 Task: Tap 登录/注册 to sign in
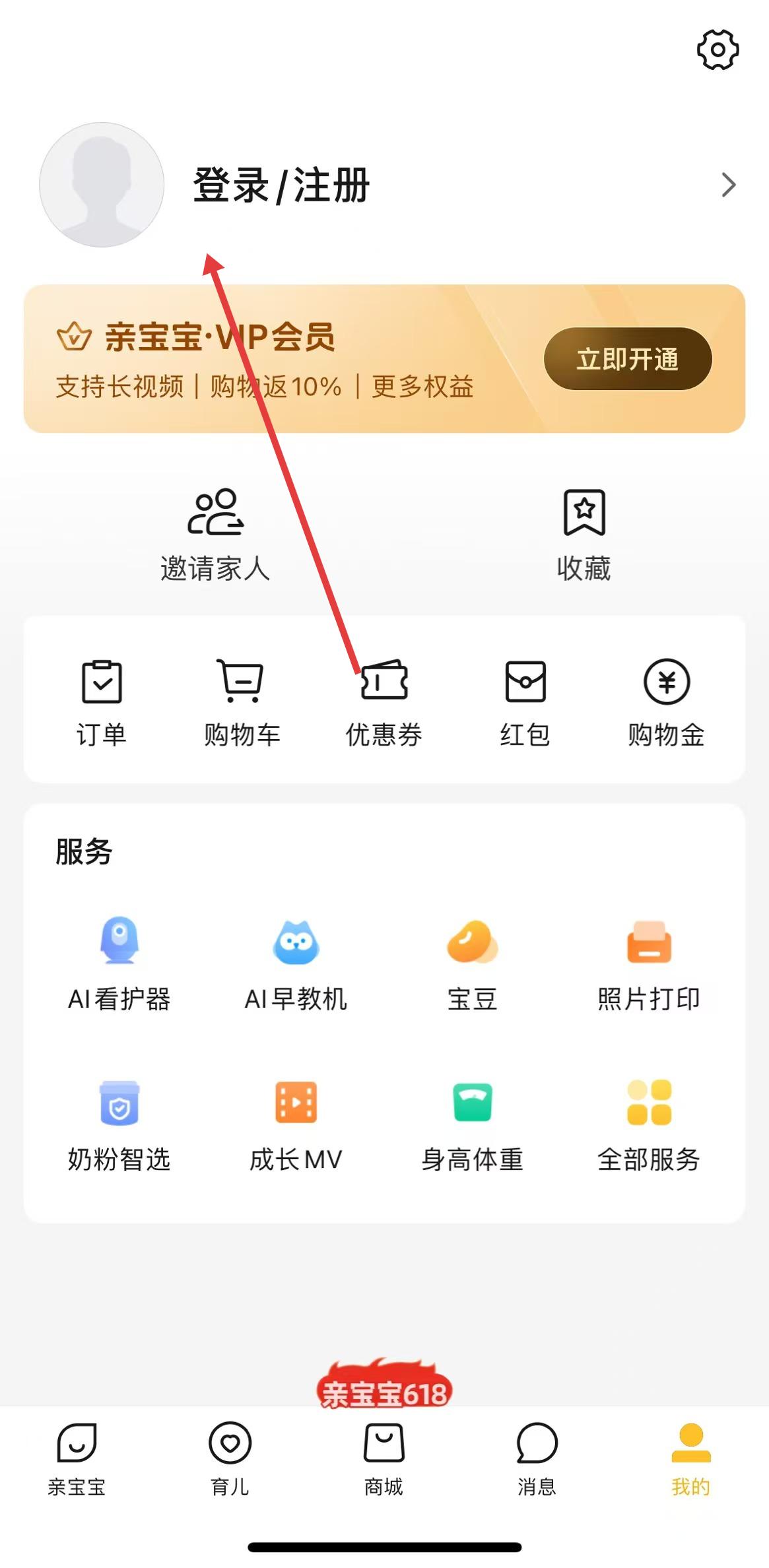tap(280, 185)
